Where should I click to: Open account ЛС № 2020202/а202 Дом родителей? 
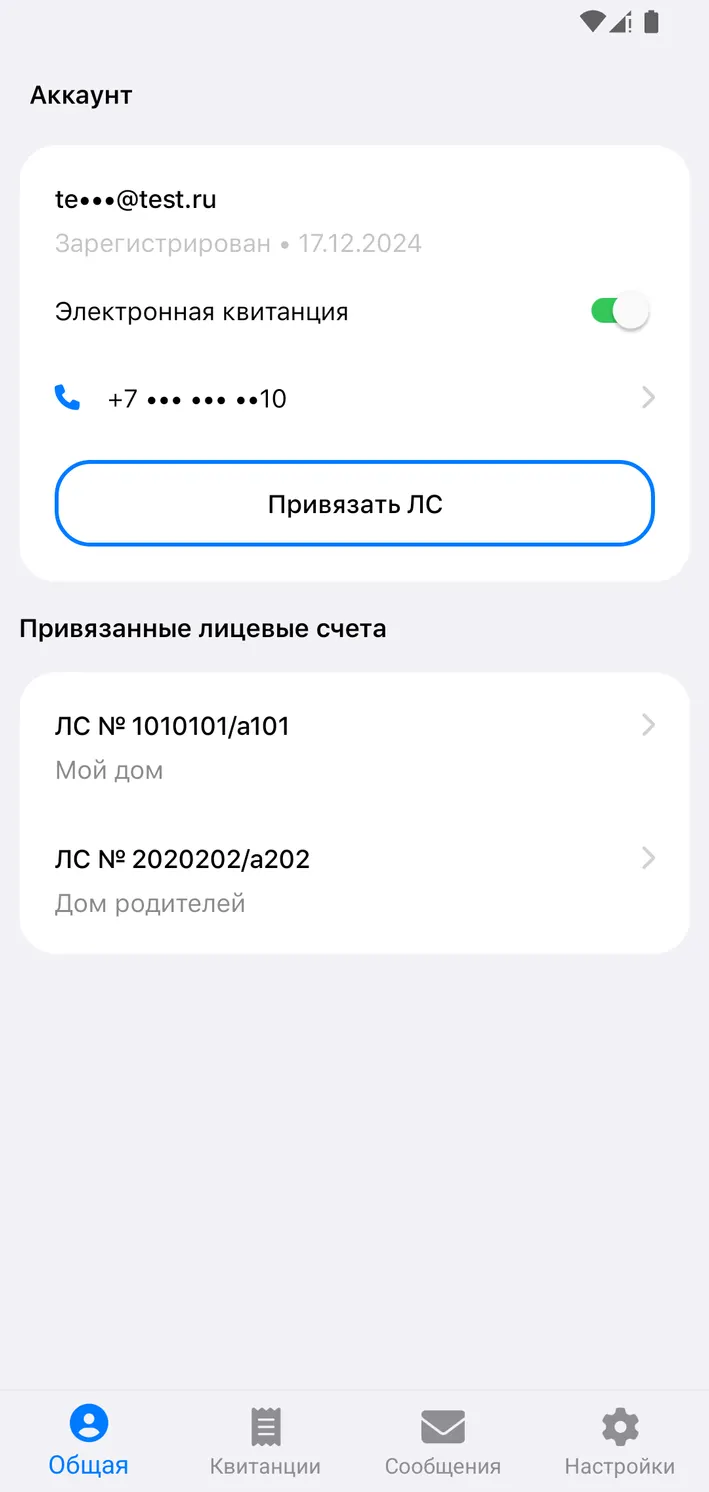pyautogui.click(x=355, y=880)
